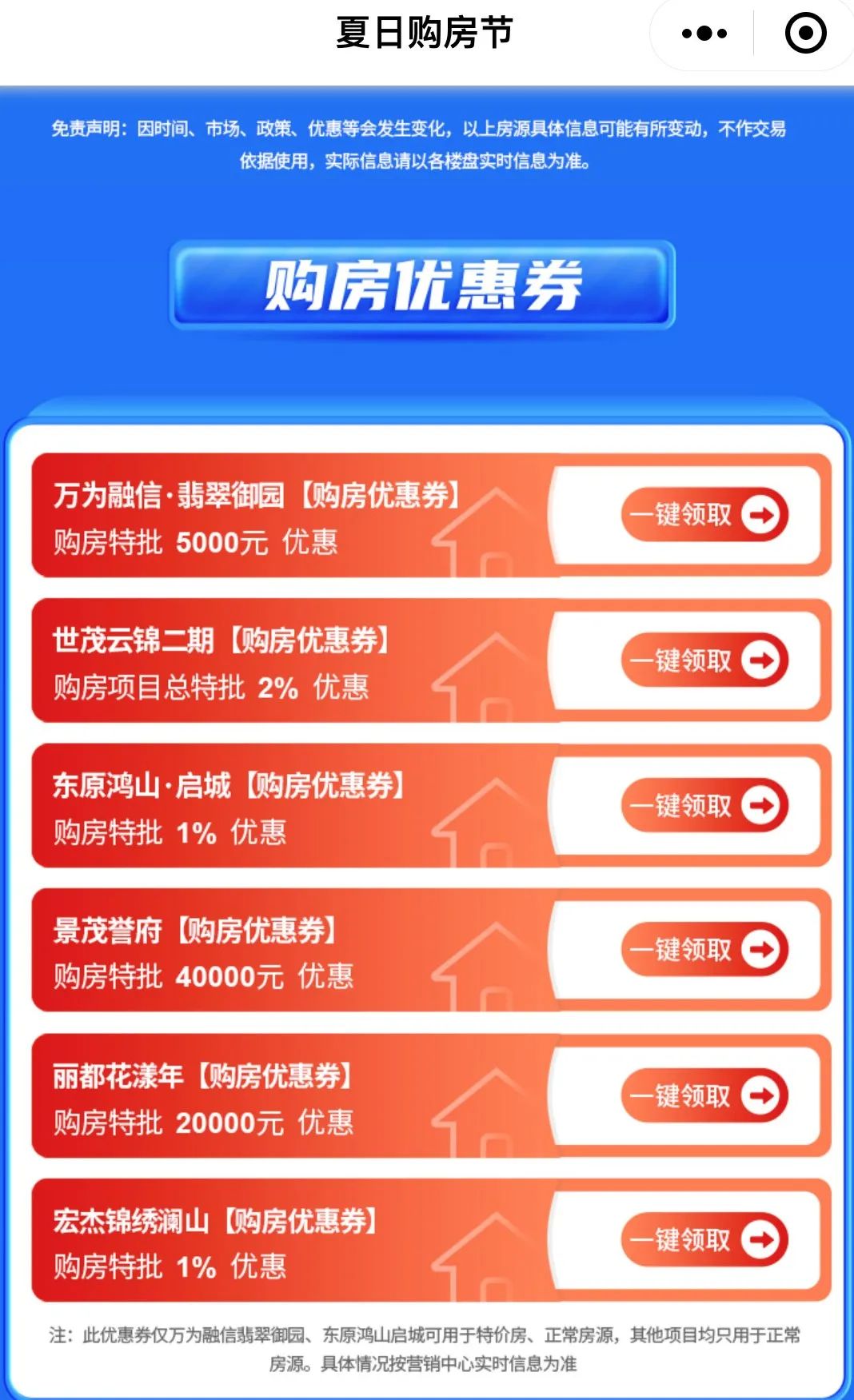Get the 景茂誉府 40000元 coupon

(x=704, y=950)
